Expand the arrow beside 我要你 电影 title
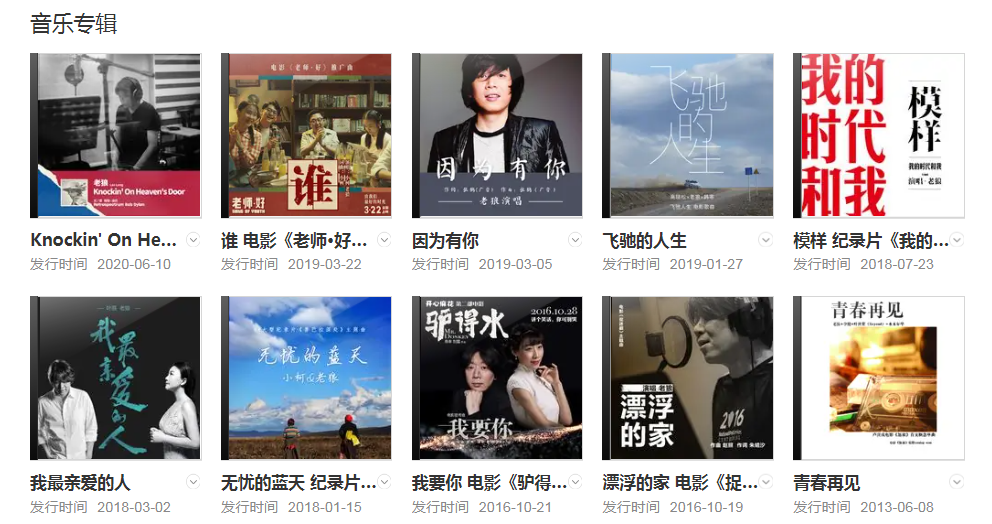 coord(575,482)
